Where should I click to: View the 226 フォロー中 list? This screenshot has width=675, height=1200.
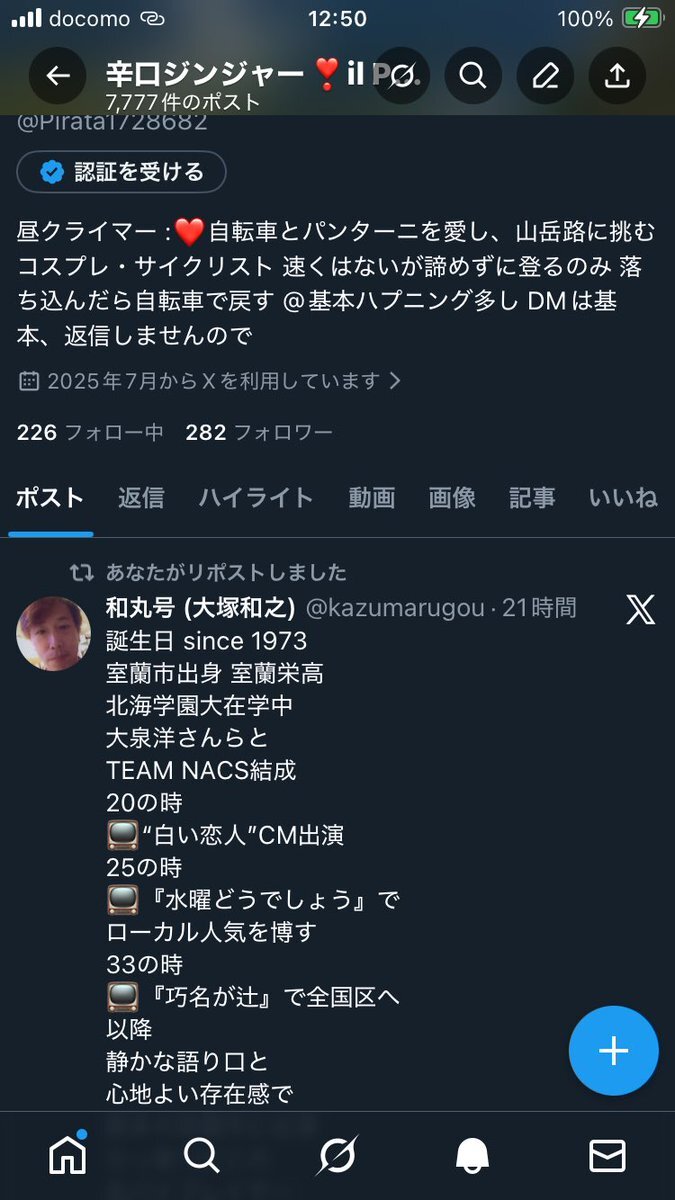pyautogui.click(x=90, y=433)
